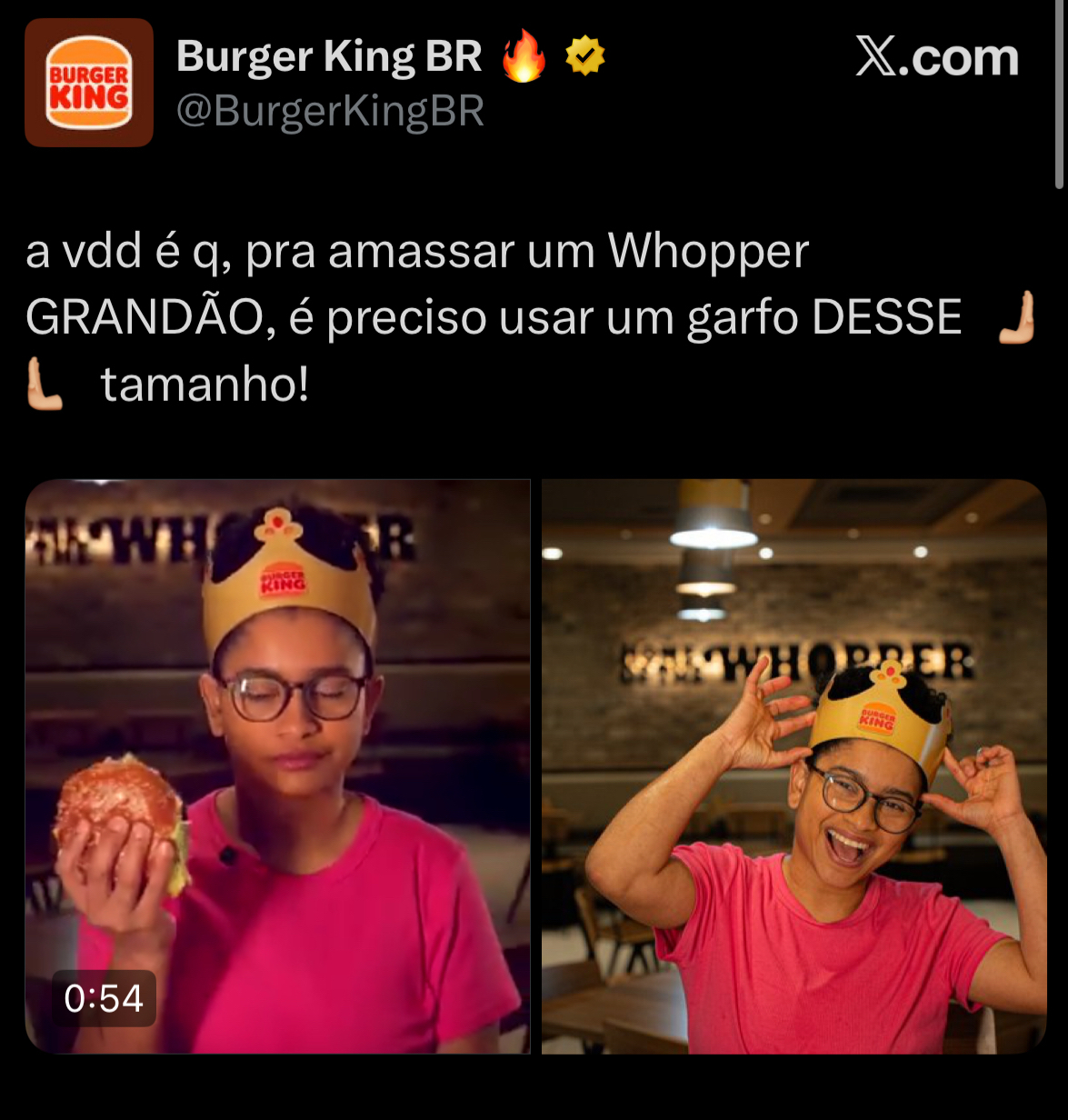Open the photo of the laughing person

[794, 765]
